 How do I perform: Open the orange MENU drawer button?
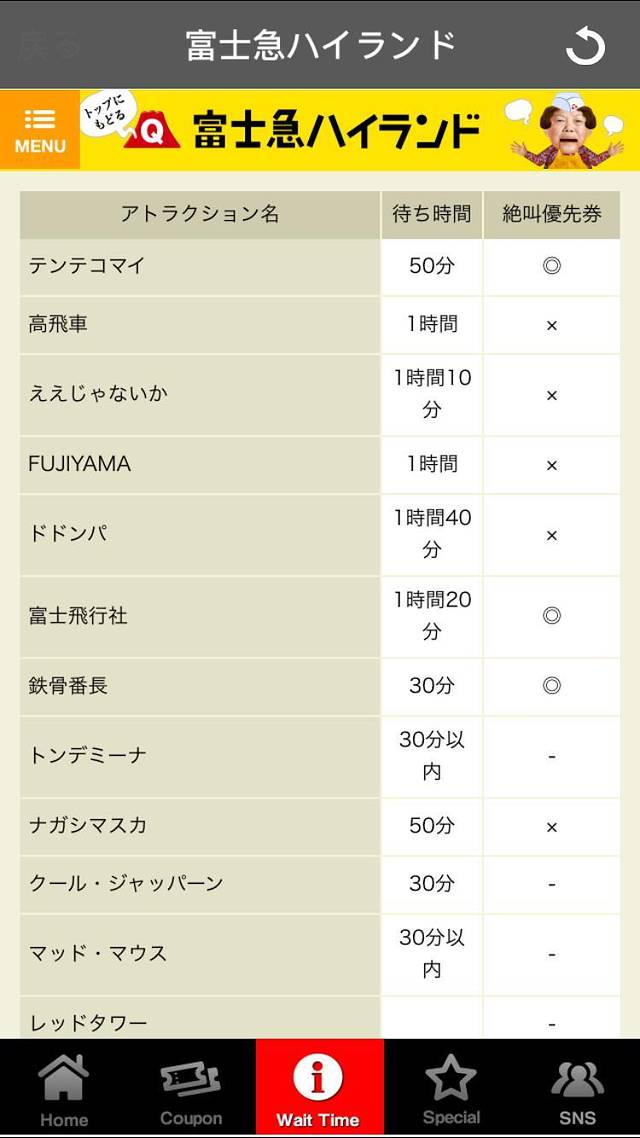tap(40, 130)
